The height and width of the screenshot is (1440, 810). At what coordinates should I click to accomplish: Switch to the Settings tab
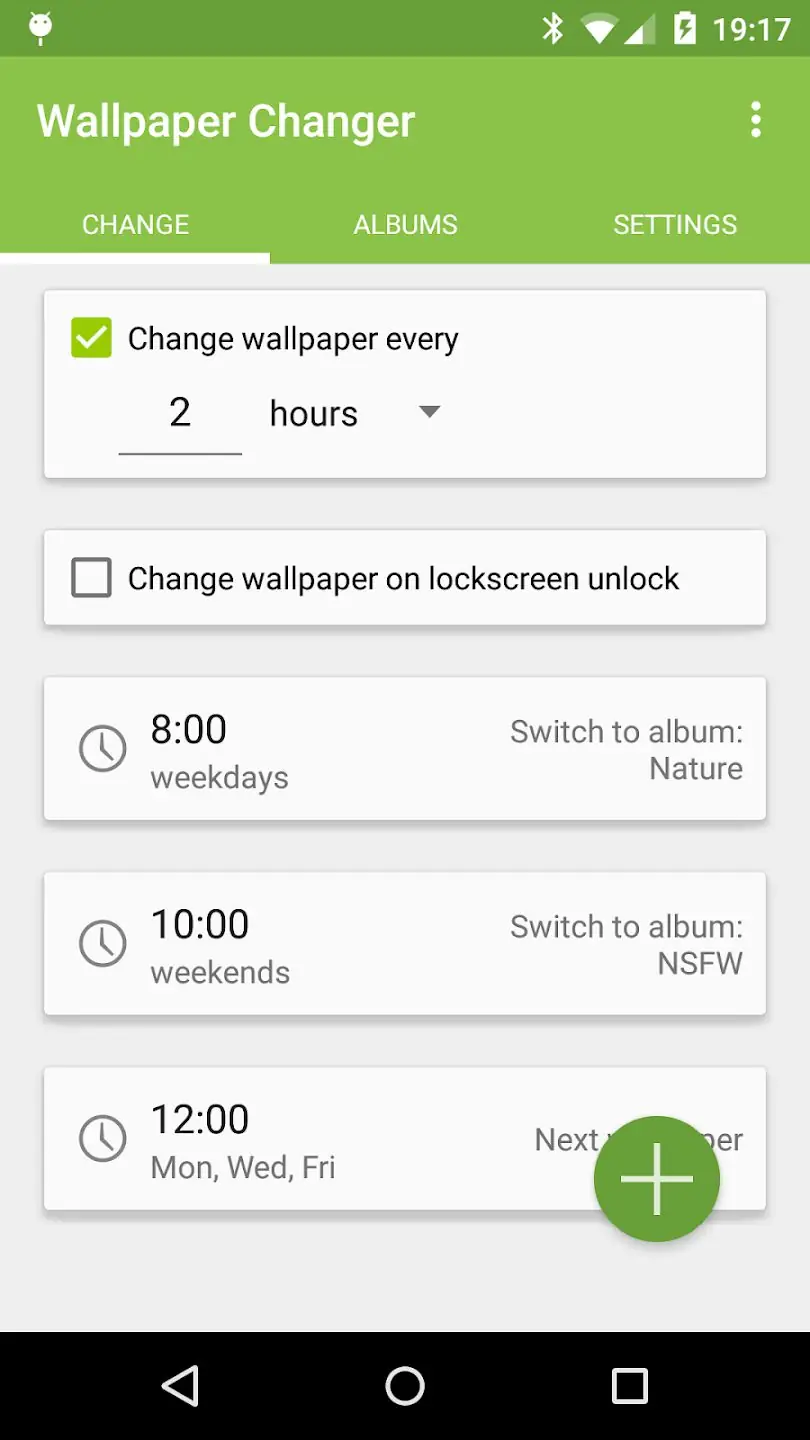675,225
